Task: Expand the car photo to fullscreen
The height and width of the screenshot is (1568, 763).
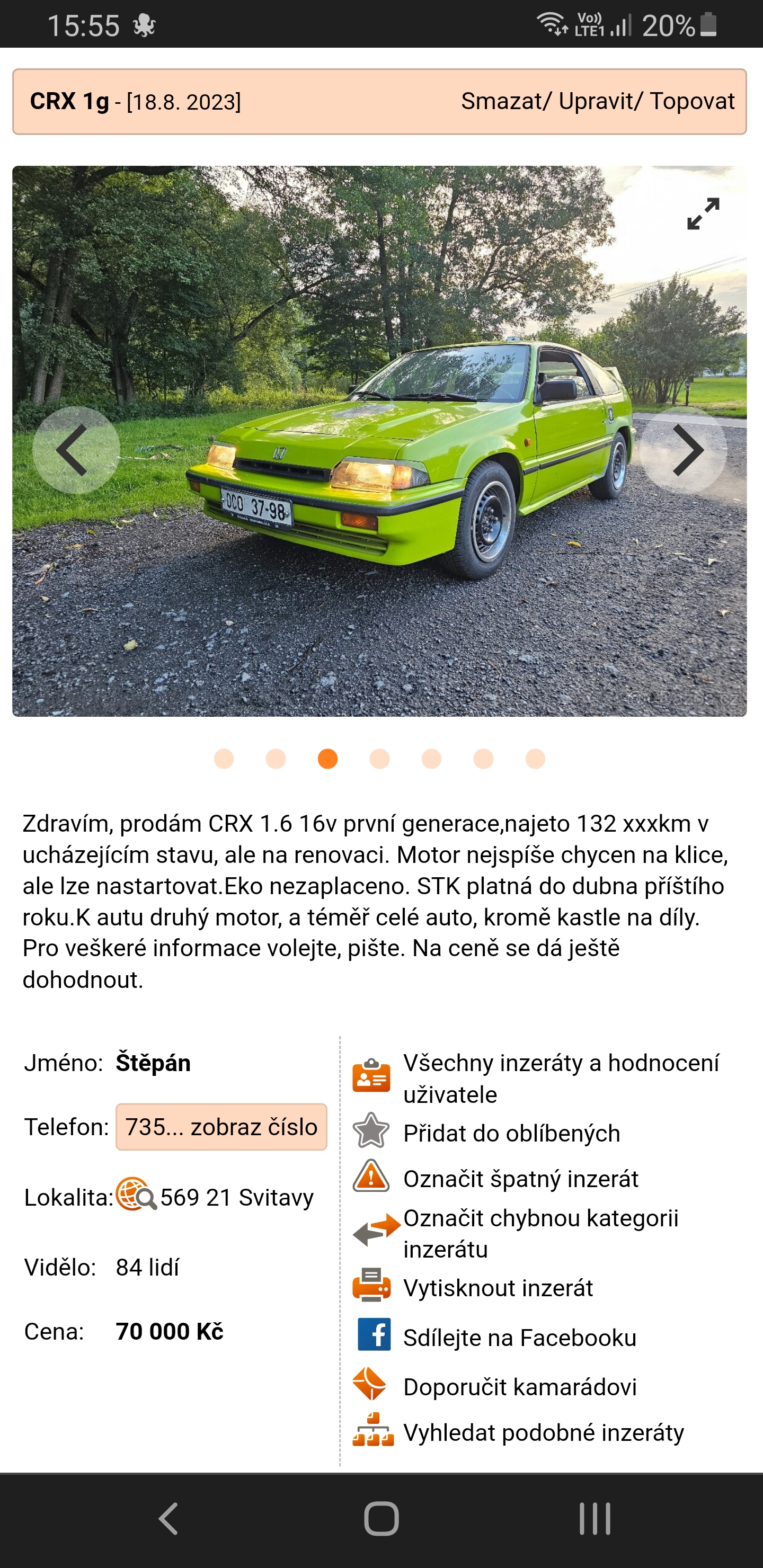Action: point(703,213)
